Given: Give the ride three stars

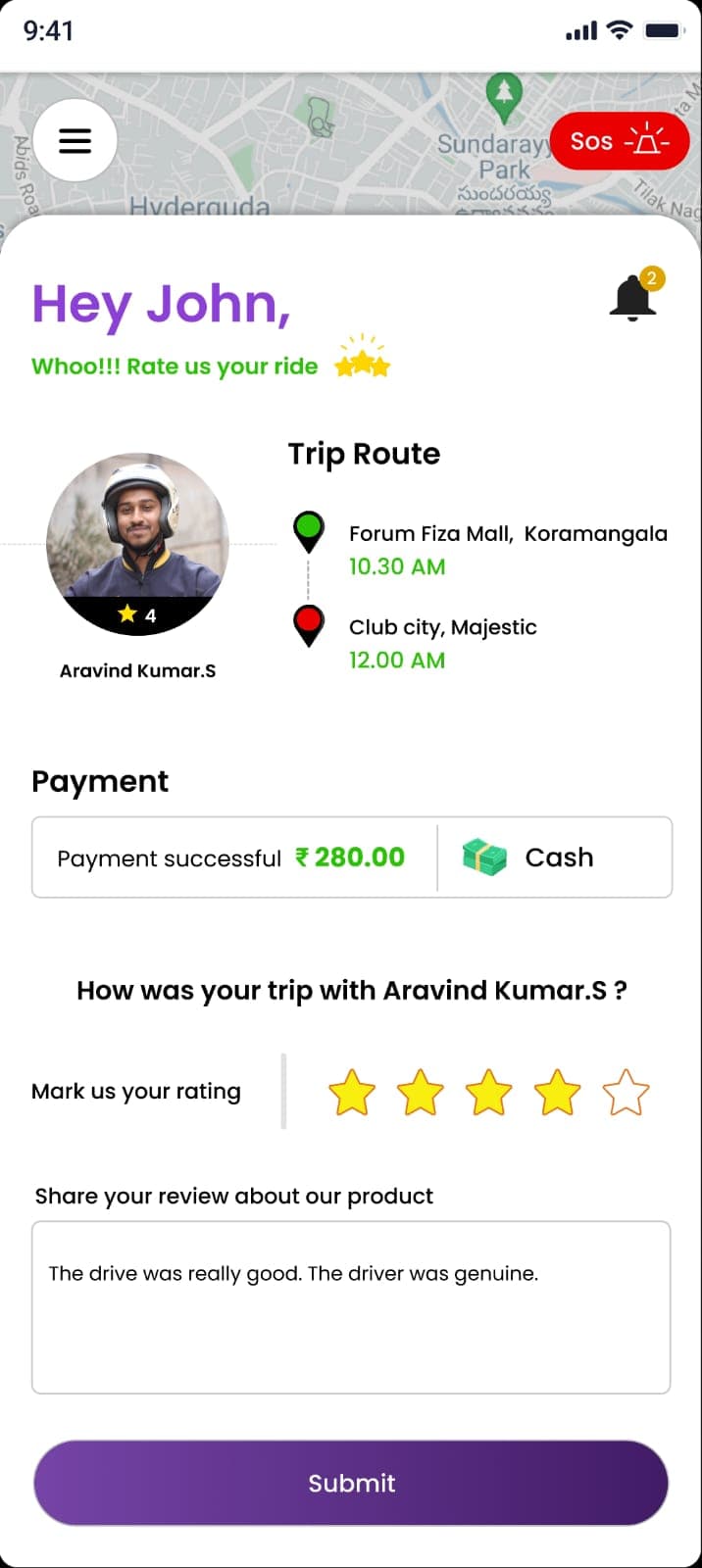Looking at the screenshot, I should 488,1093.
